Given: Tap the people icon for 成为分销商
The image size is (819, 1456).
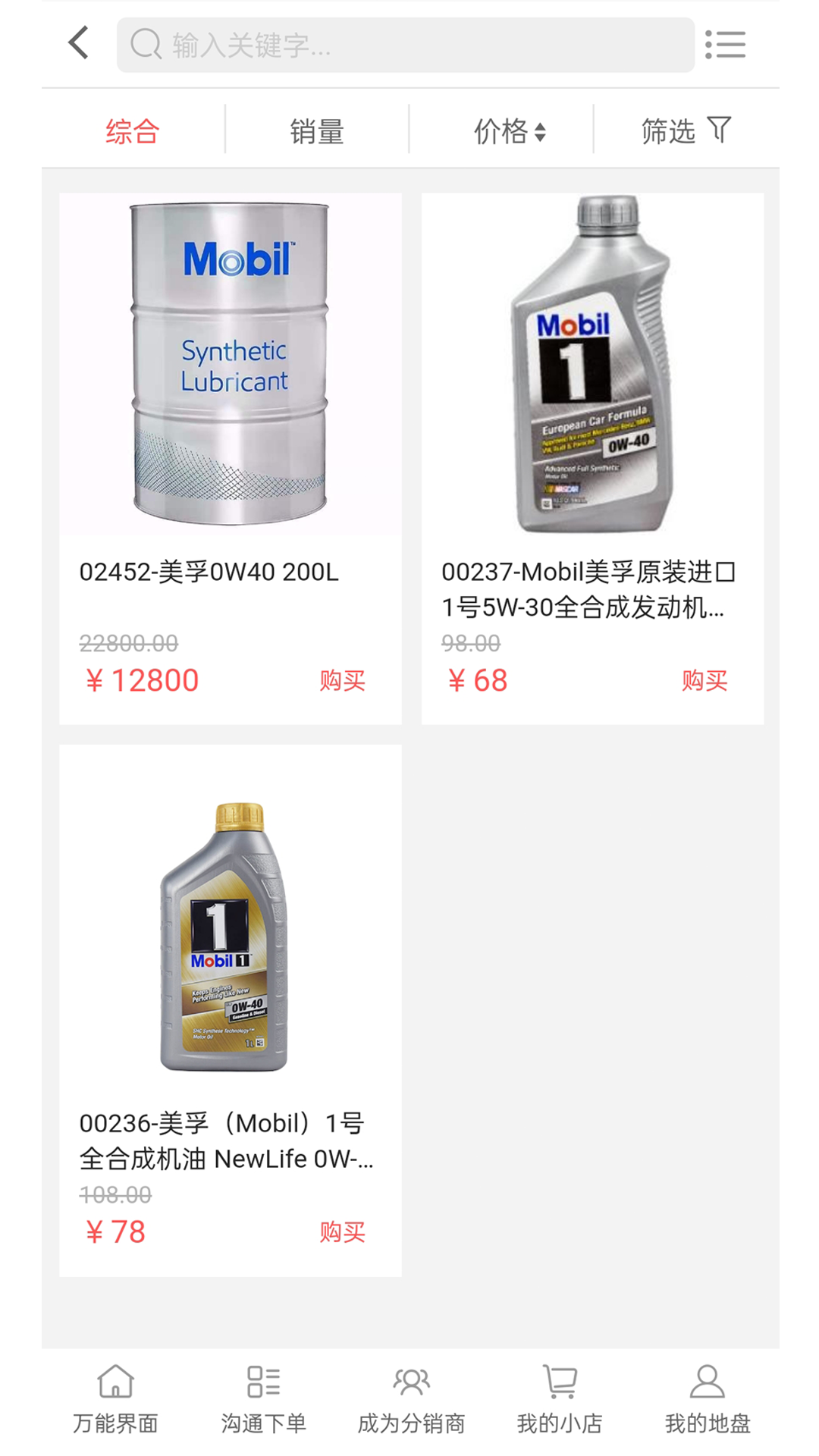Looking at the screenshot, I should 410,1382.
